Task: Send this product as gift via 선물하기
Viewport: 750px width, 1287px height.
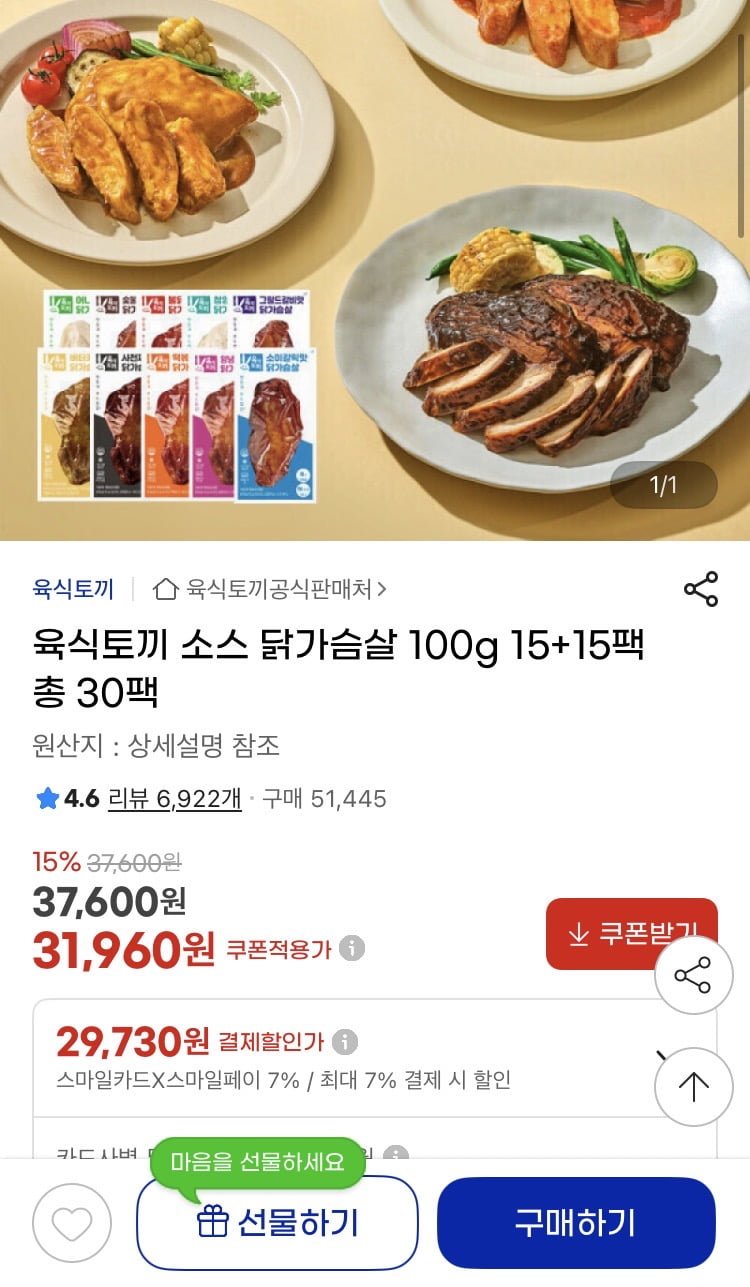Action: click(277, 1222)
